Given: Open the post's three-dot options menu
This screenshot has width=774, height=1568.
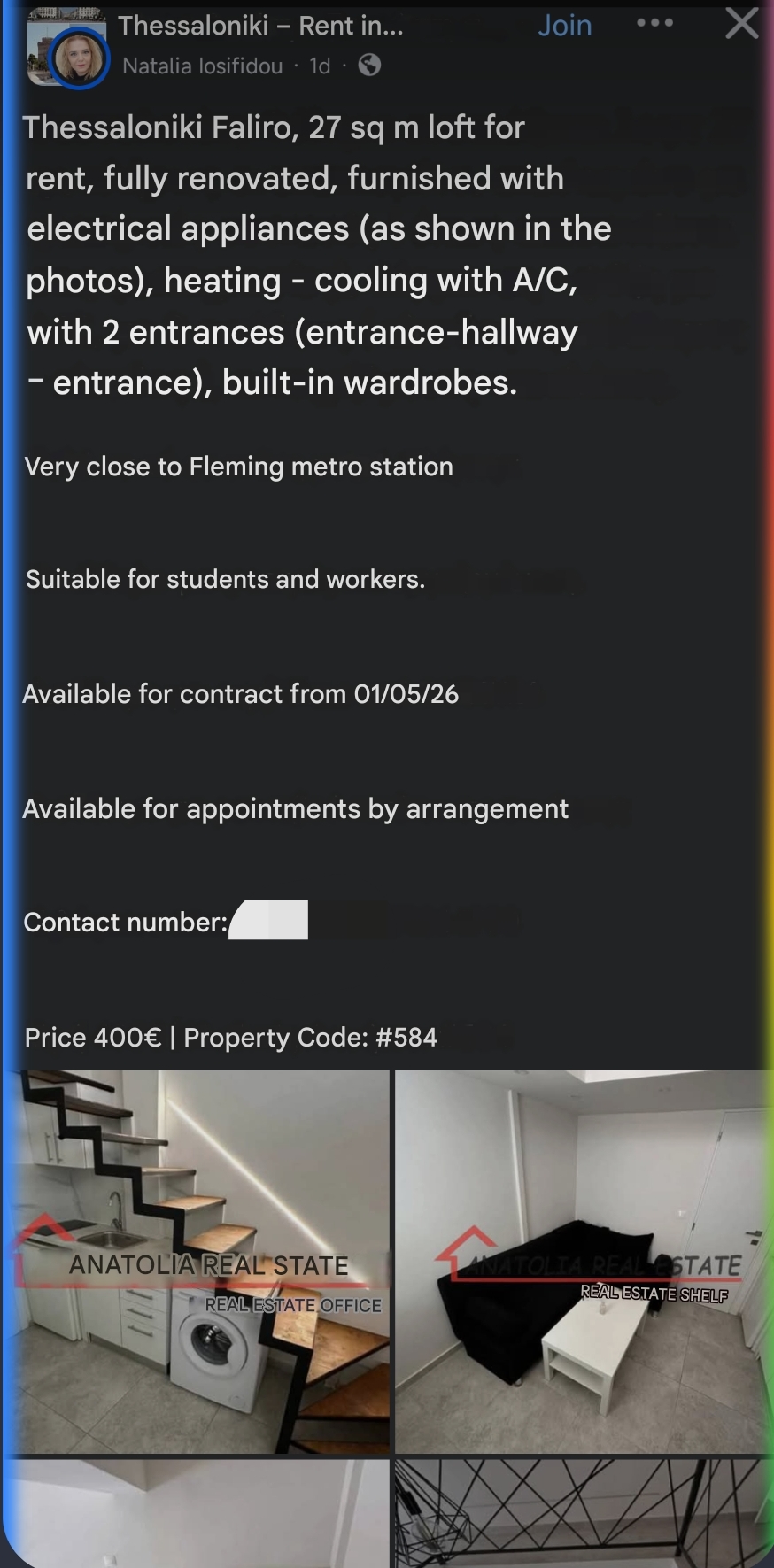Looking at the screenshot, I should coord(654,23).
